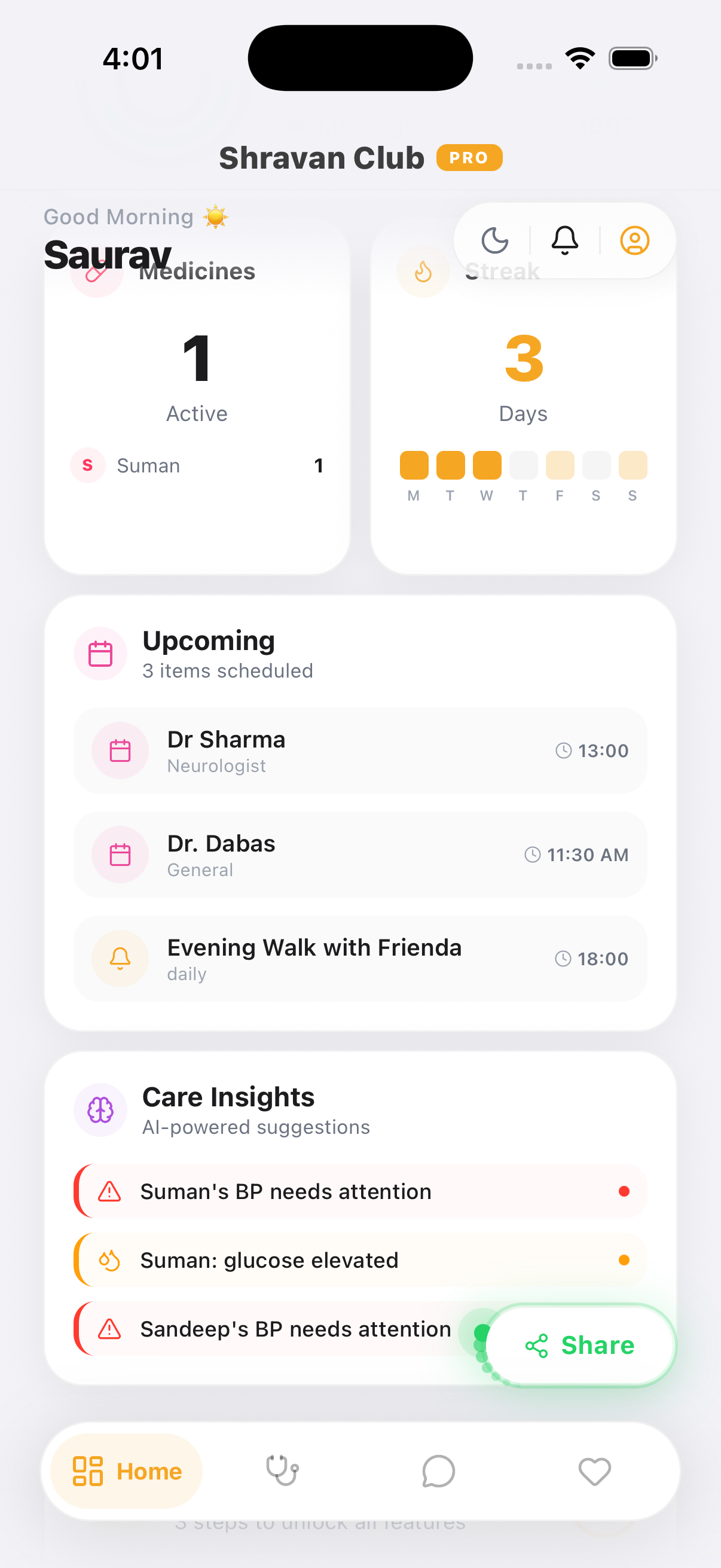721x1568 pixels.
Task: Select the stethoscope tab icon
Action: click(x=282, y=1471)
